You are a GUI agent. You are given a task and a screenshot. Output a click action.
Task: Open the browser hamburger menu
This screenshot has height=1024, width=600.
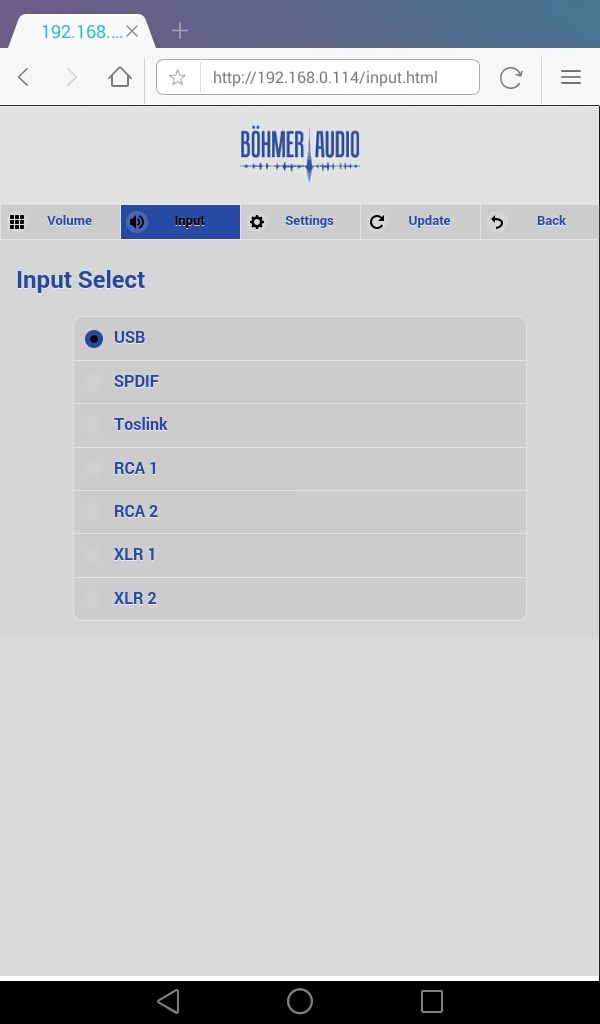pos(571,77)
